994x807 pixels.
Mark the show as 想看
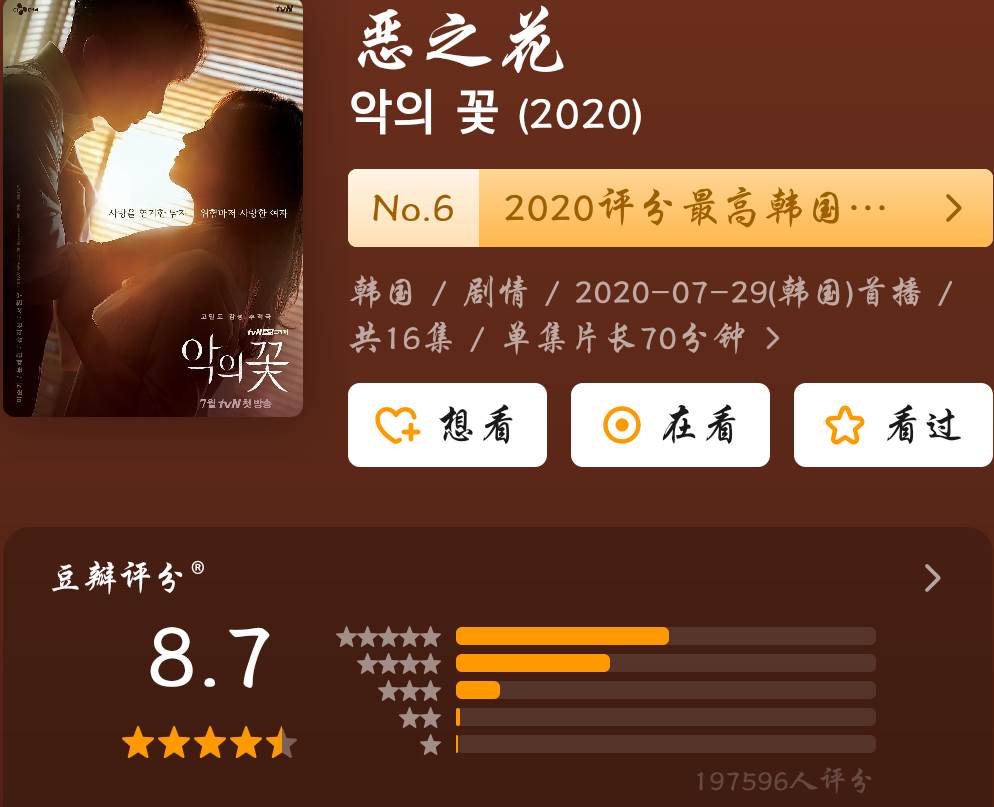(447, 425)
